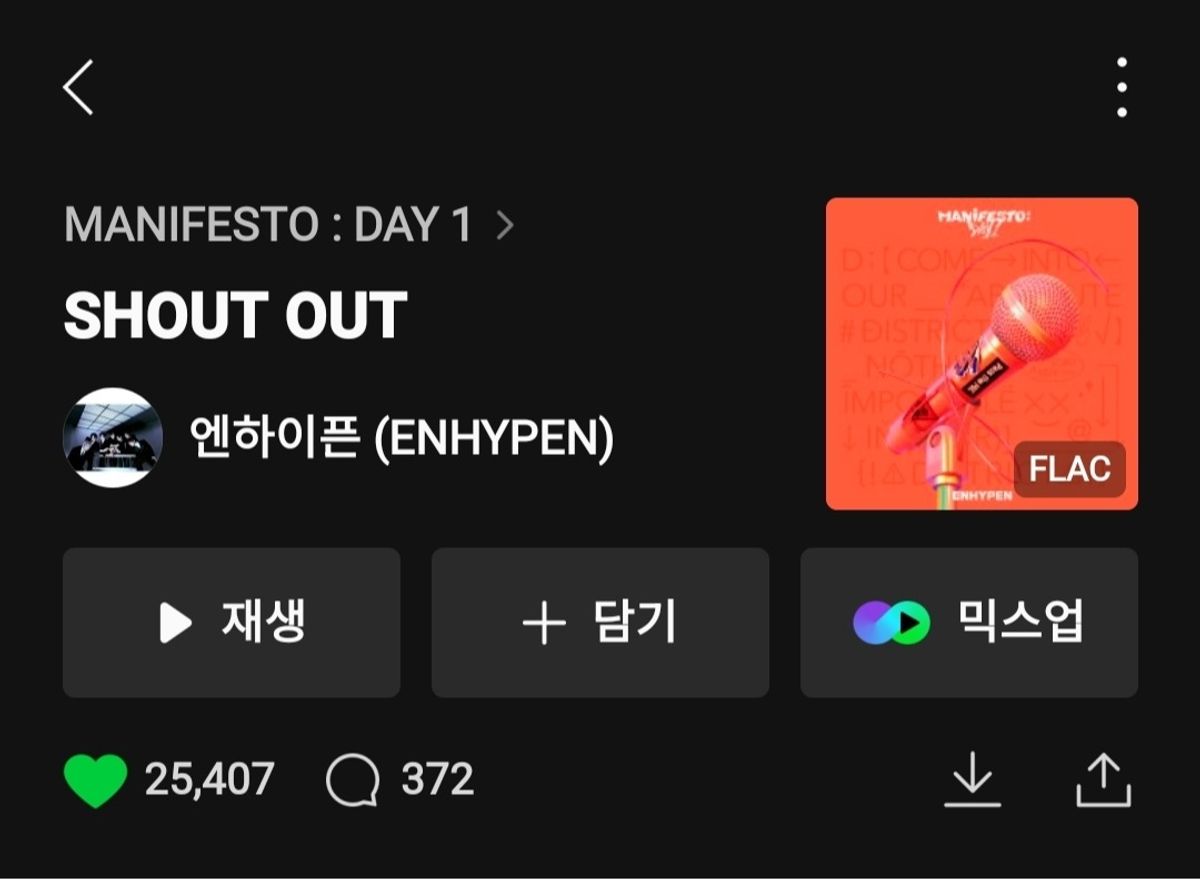
Task: Like the song with the green heart
Action: click(95, 780)
